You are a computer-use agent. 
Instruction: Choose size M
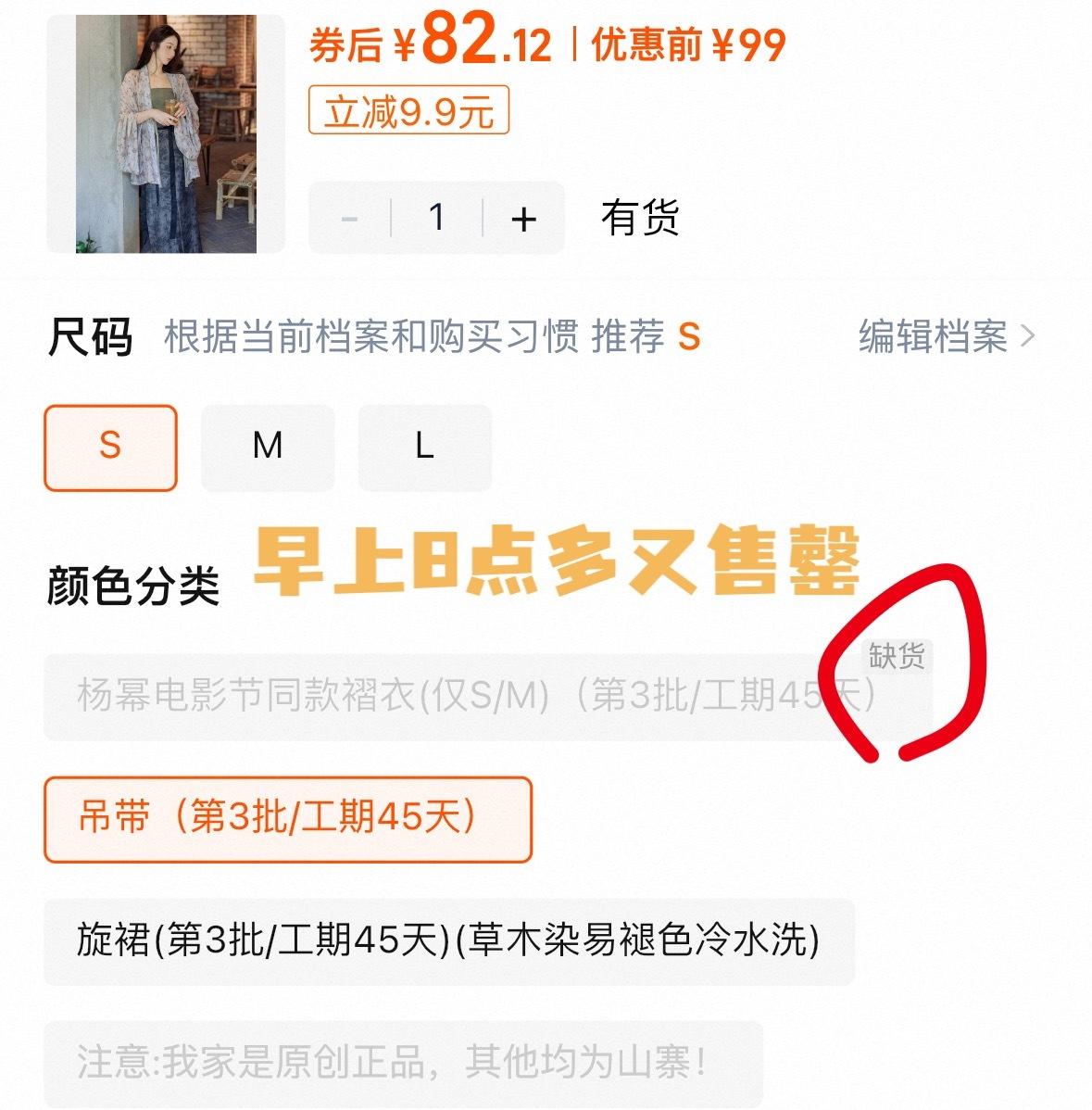point(268,448)
